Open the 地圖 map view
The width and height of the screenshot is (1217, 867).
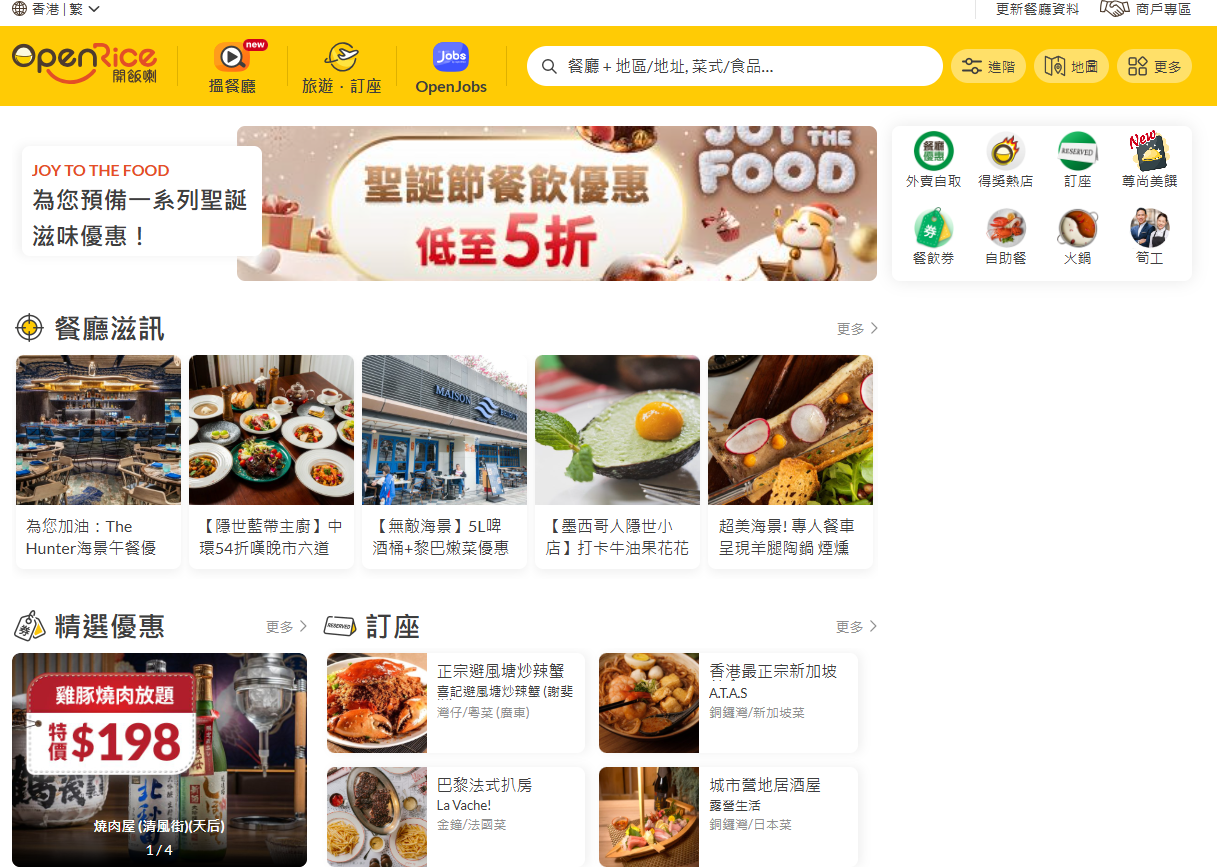click(x=1071, y=66)
